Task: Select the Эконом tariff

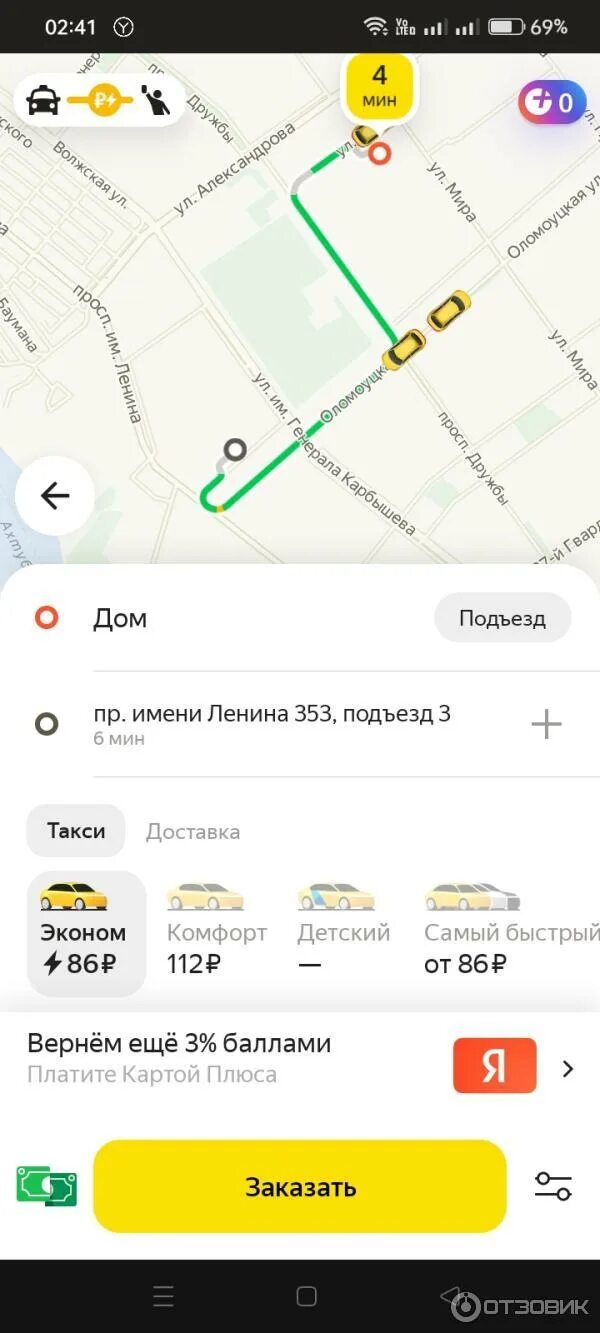Action: pos(86,934)
